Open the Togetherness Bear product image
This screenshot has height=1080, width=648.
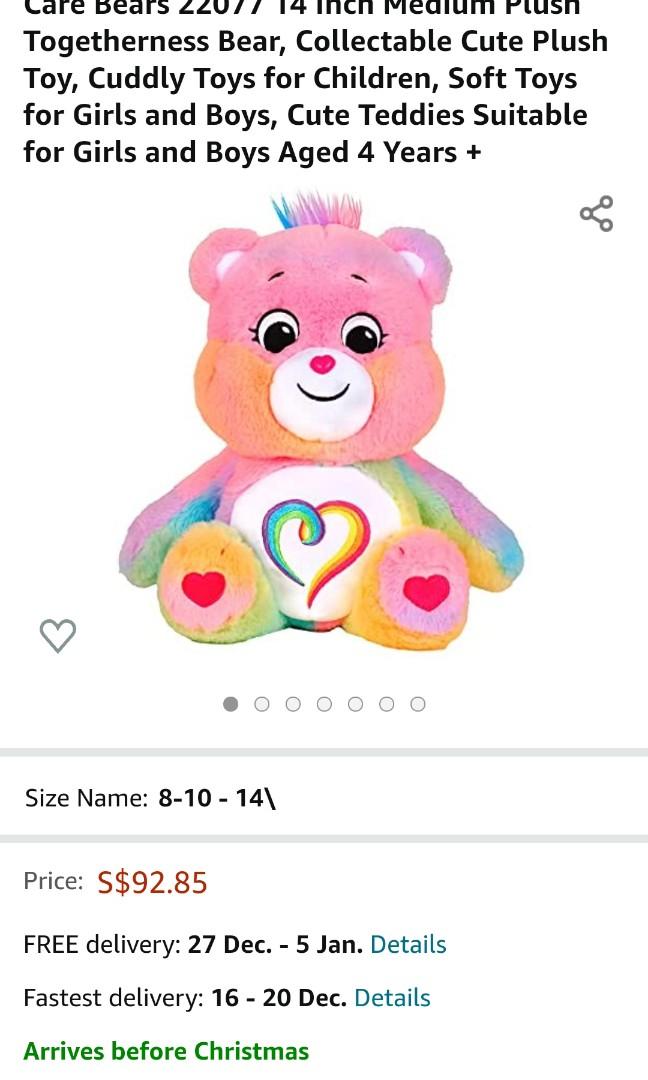pos(321,422)
